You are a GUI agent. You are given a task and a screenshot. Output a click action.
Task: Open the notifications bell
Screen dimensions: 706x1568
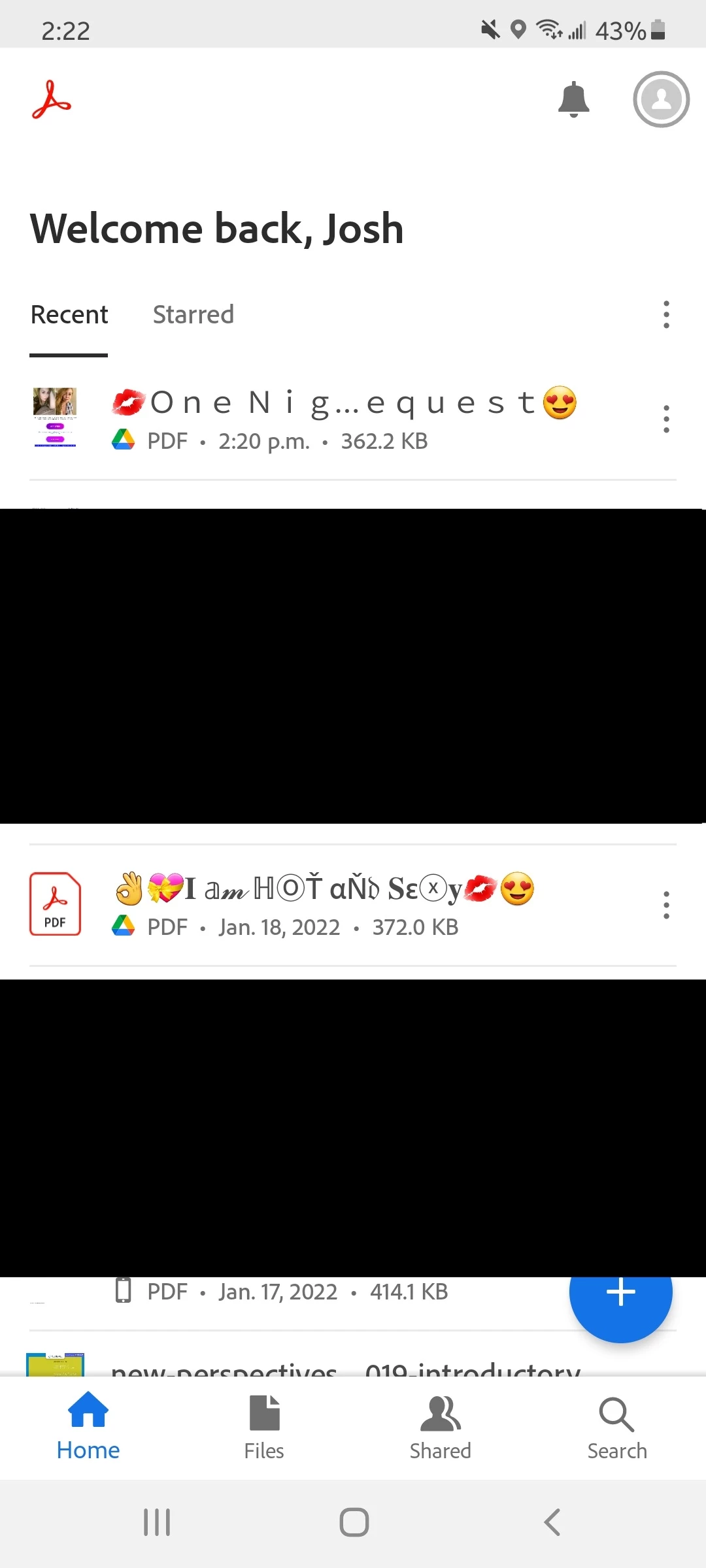(573, 99)
